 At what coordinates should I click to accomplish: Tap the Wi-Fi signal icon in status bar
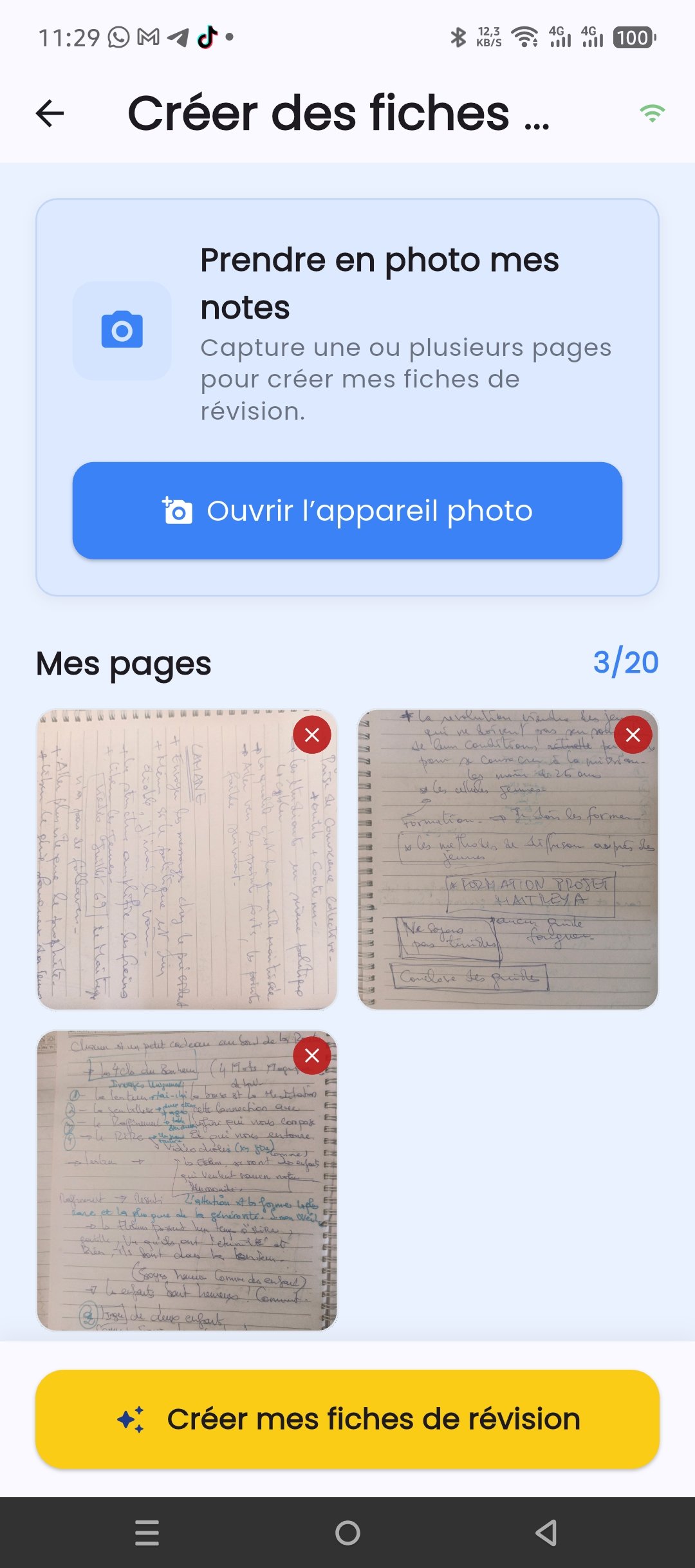[x=523, y=39]
